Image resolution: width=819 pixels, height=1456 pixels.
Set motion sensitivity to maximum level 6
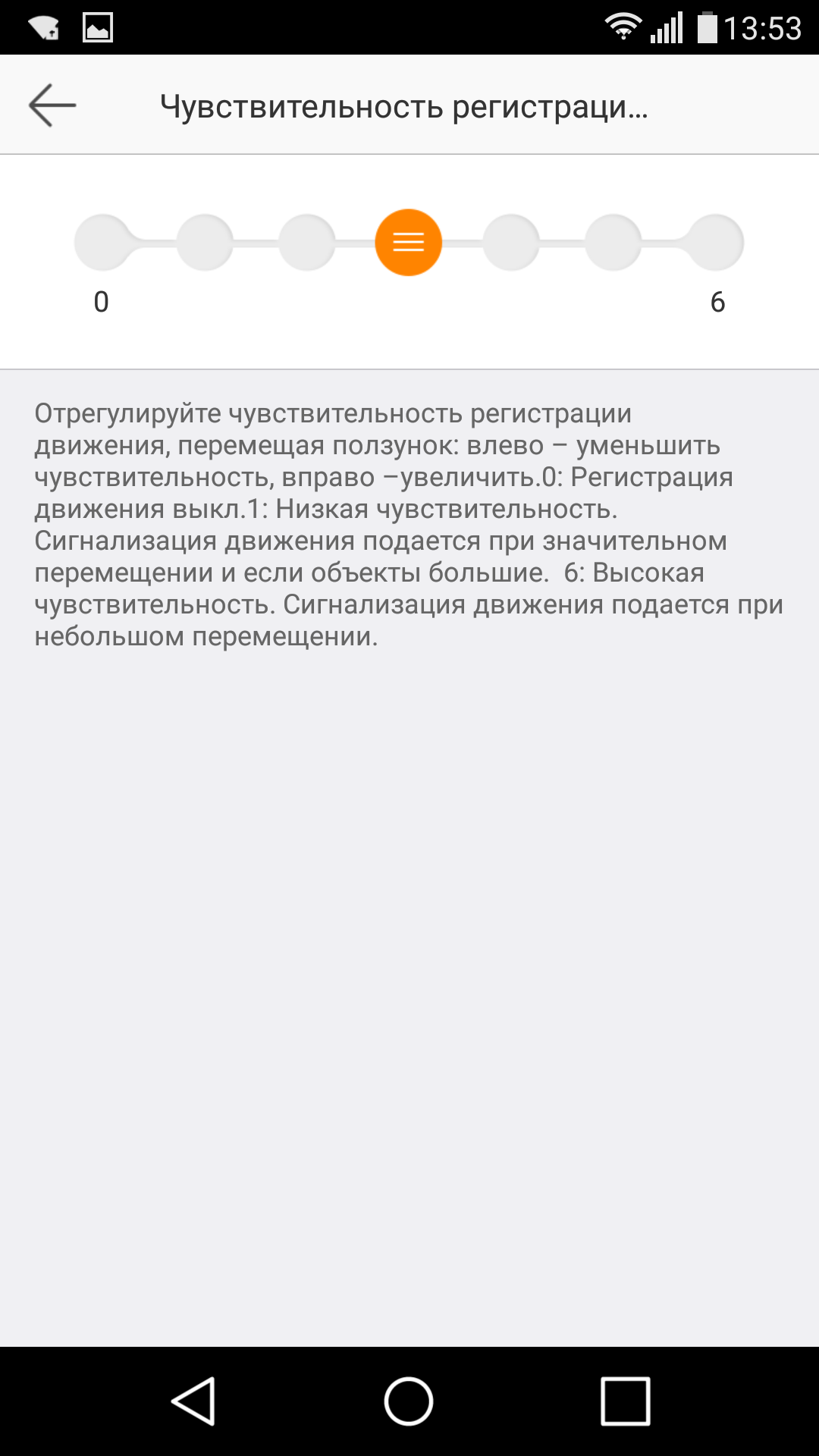click(x=716, y=243)
